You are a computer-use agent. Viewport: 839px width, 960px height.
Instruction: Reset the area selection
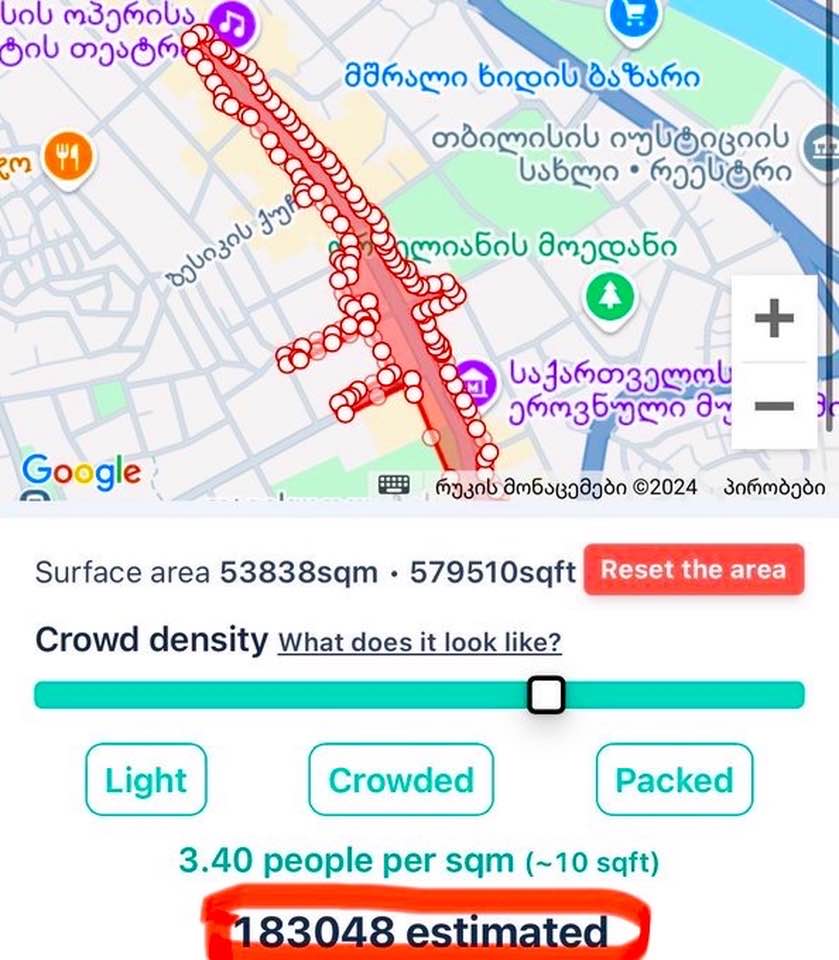tap(693, 570)
